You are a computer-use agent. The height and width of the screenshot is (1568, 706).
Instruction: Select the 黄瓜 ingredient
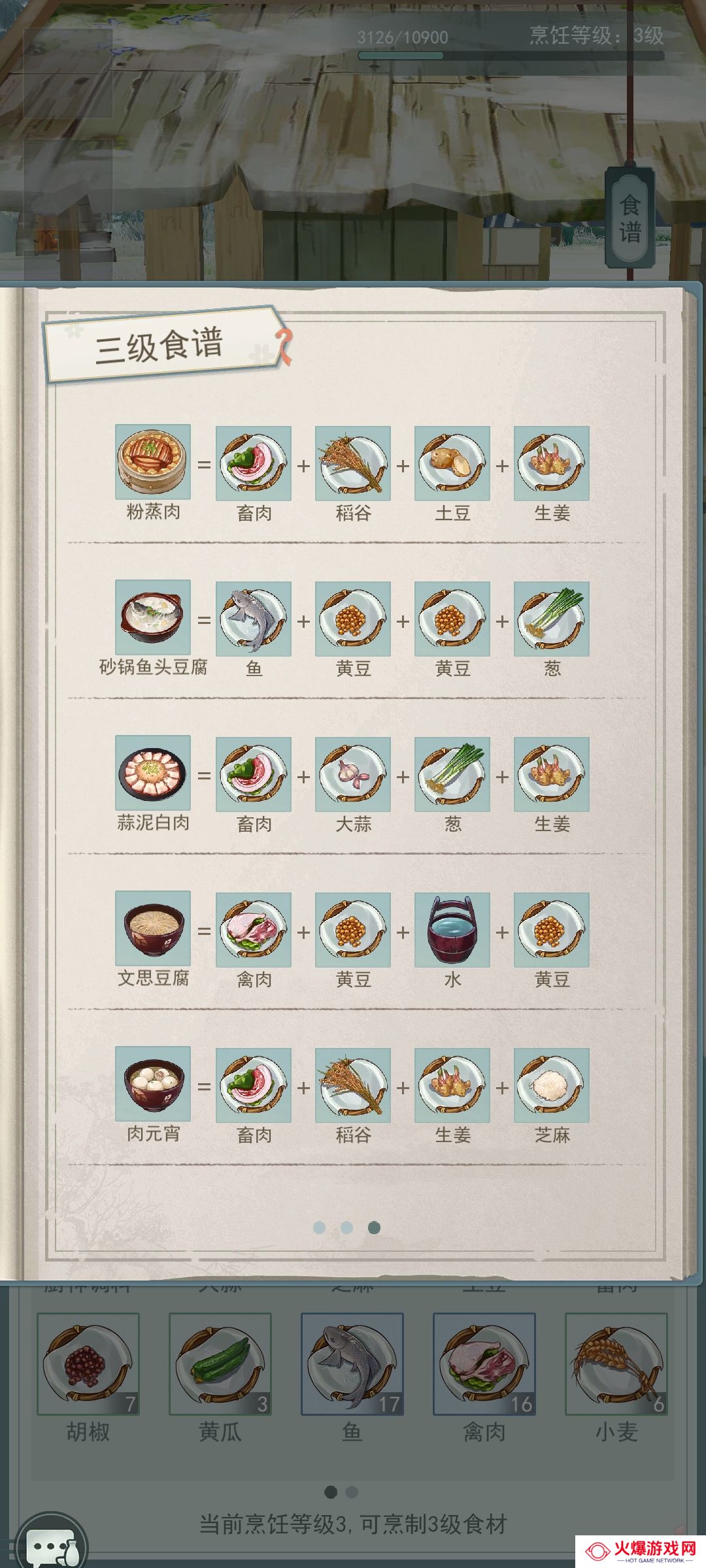(x=220, y=1364)
